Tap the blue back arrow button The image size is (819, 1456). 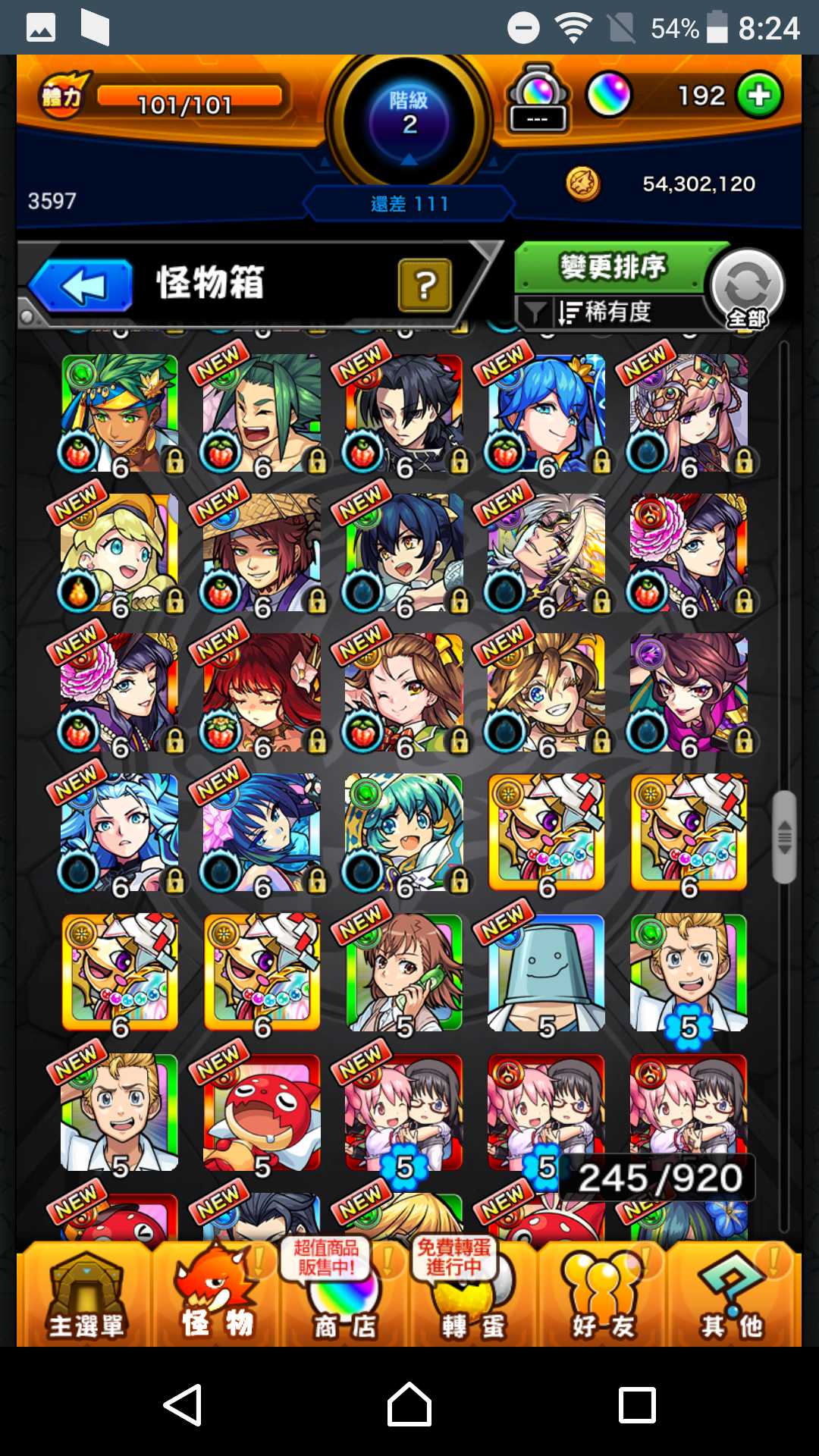(x=82, y=286)
